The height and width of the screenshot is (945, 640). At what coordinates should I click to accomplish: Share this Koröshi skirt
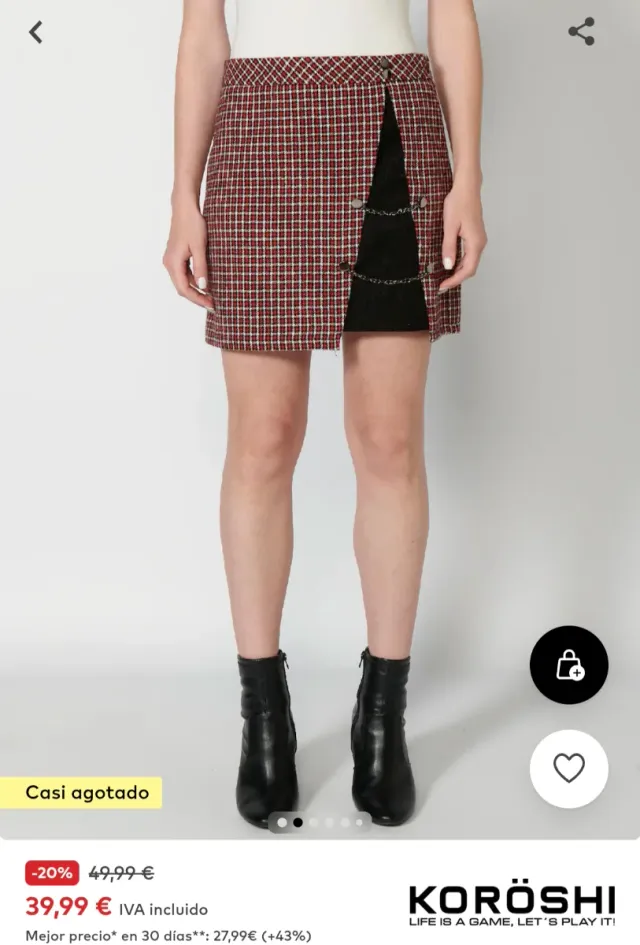[x=581, y=31]
